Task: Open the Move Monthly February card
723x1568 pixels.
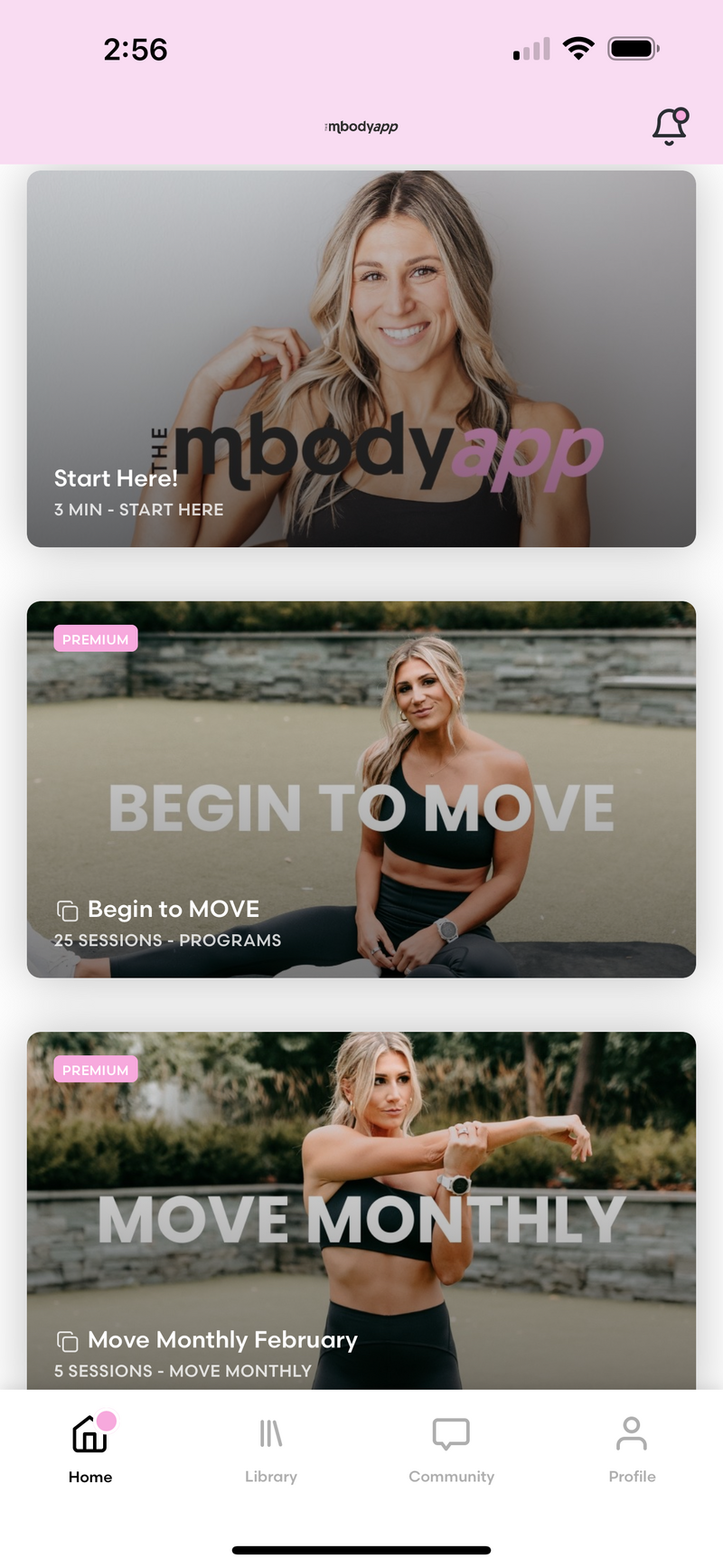Action: point(361,1210)
